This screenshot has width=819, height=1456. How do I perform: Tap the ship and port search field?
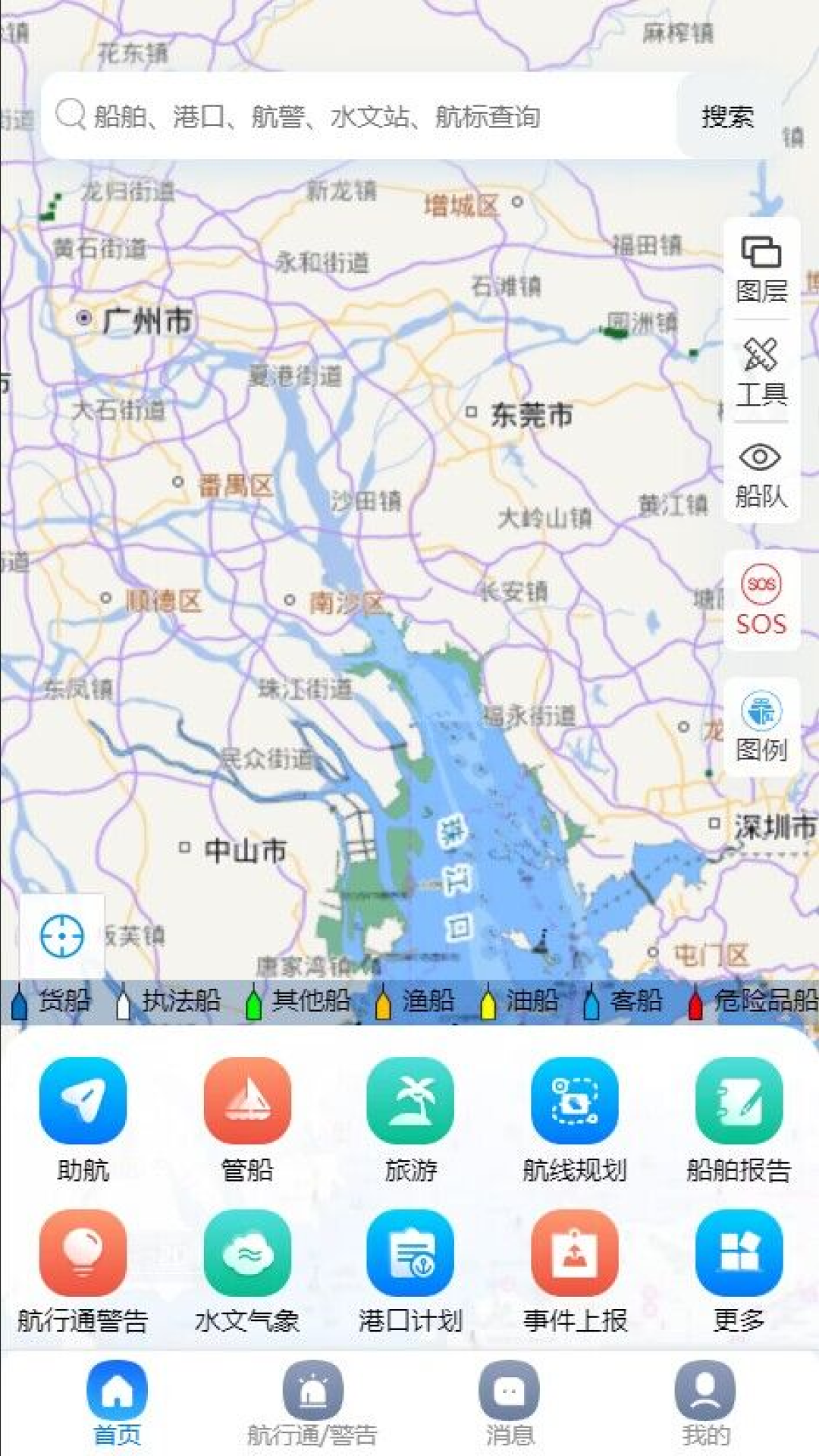pos(356,116)
